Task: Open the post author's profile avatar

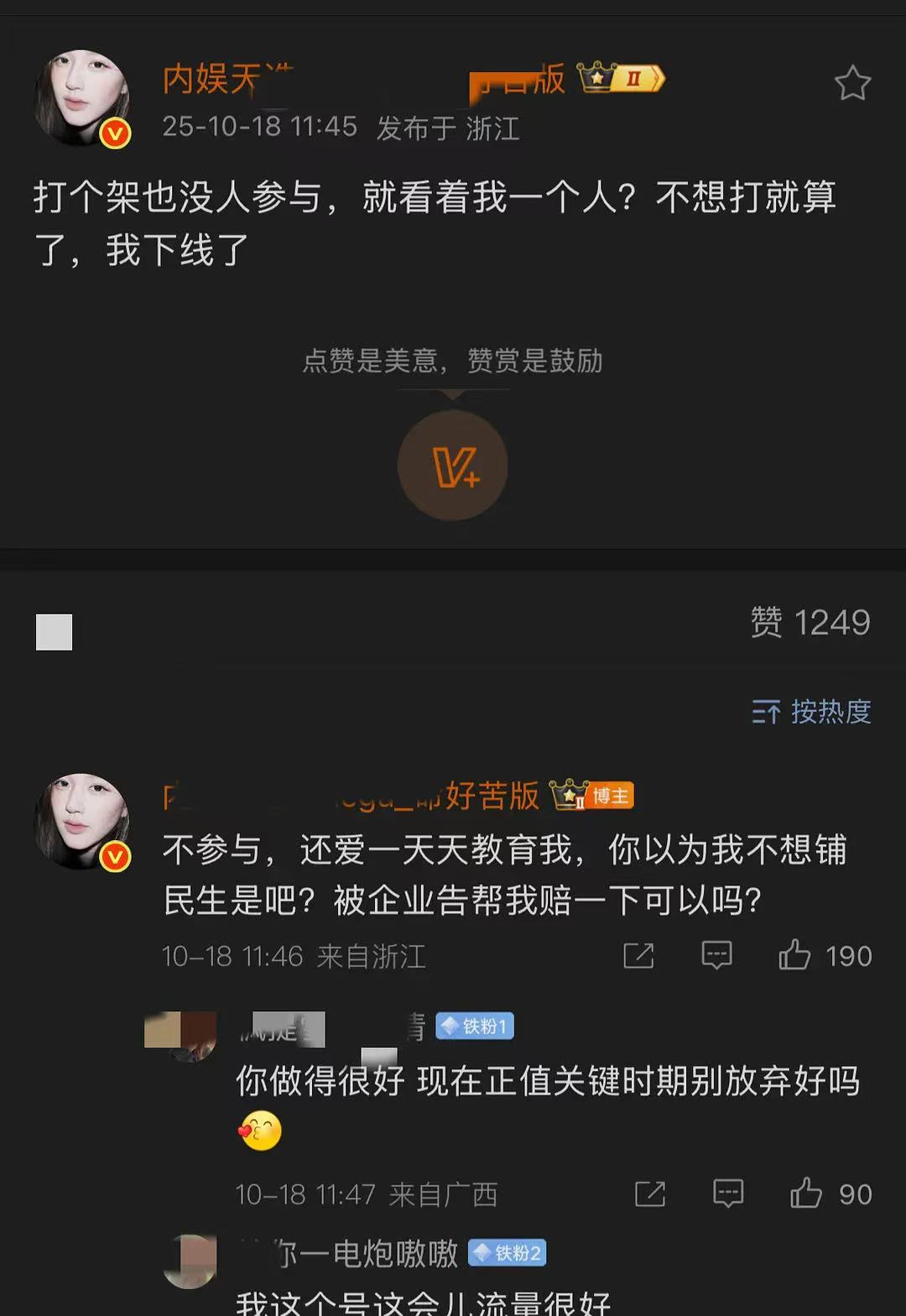Action: [x=81, y=98]
